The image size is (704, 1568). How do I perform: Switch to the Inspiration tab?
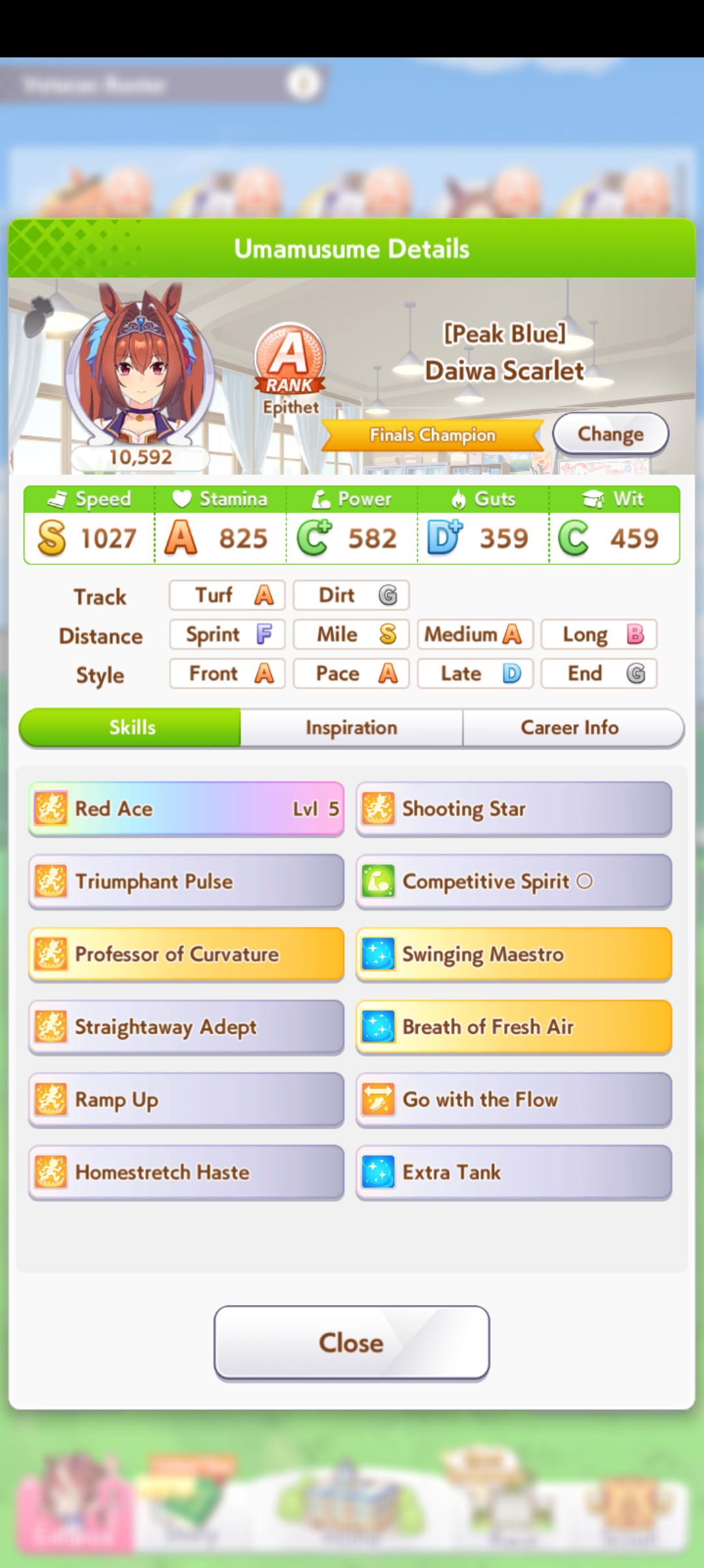click(x=351, y=727)
